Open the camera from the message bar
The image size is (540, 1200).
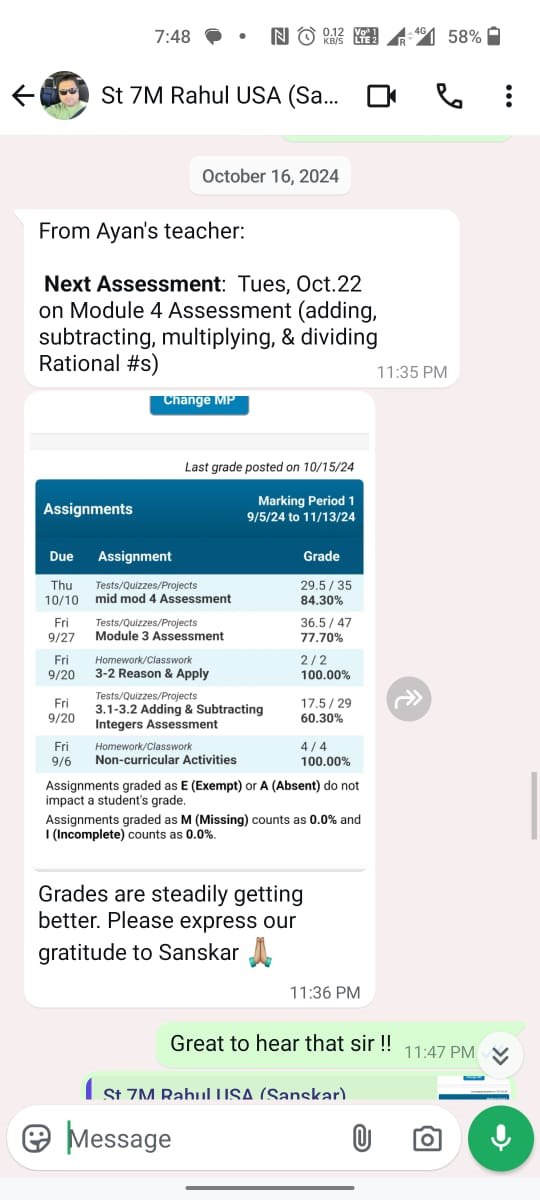(x=427, y=1138)
